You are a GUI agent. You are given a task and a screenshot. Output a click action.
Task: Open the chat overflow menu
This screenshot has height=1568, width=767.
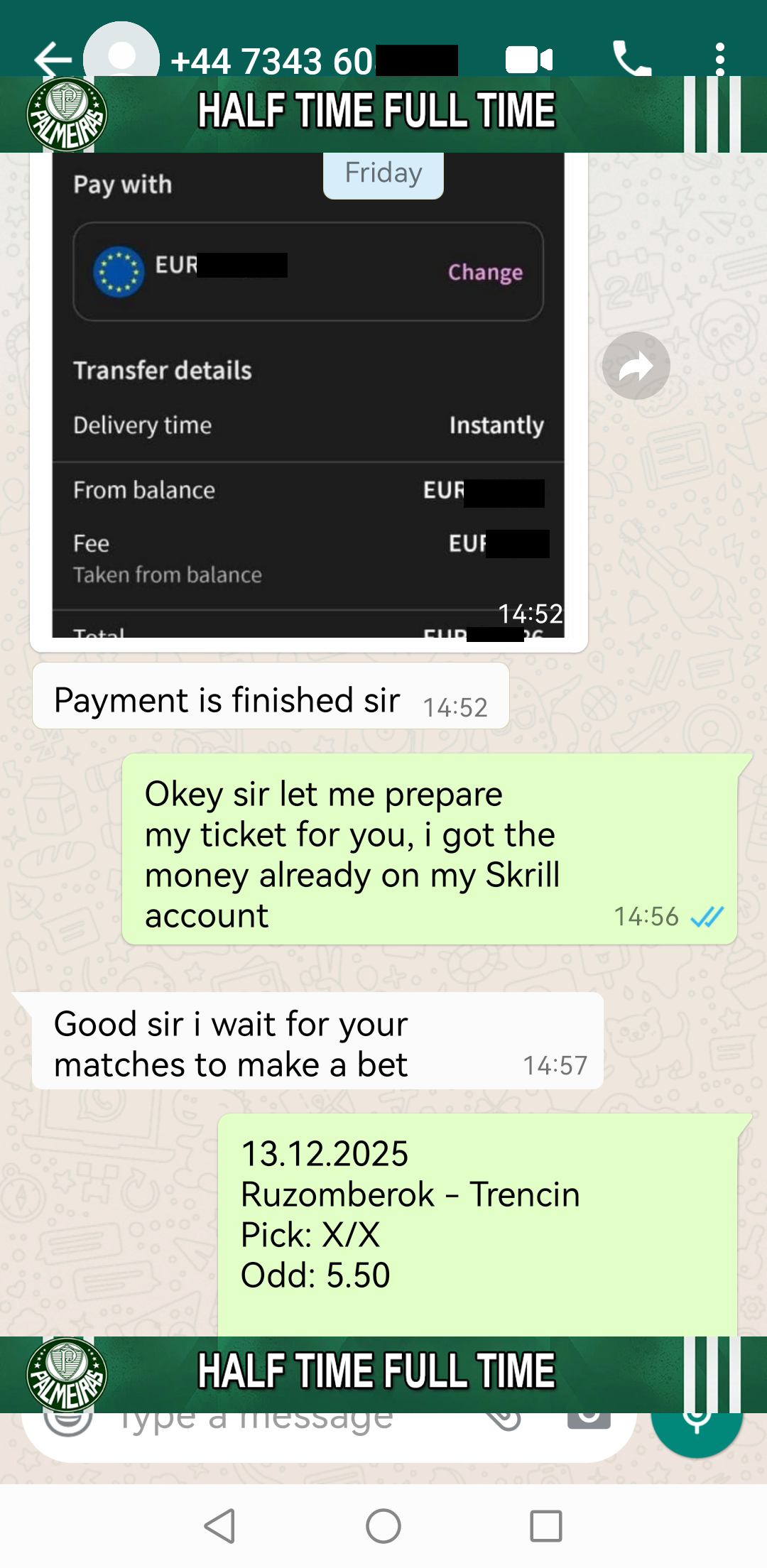(x=719, y=59)
